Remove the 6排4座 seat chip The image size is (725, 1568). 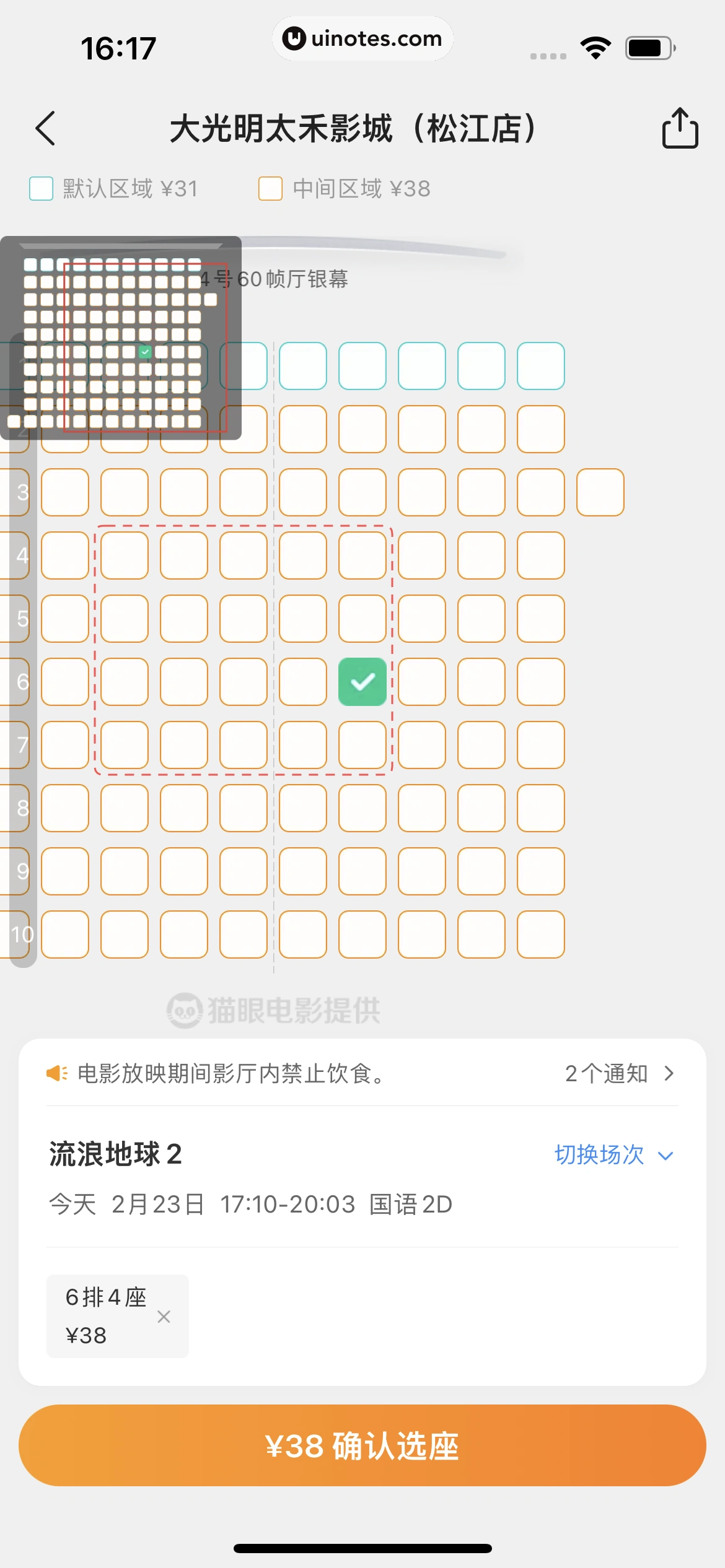click(x=164, y=1317)
